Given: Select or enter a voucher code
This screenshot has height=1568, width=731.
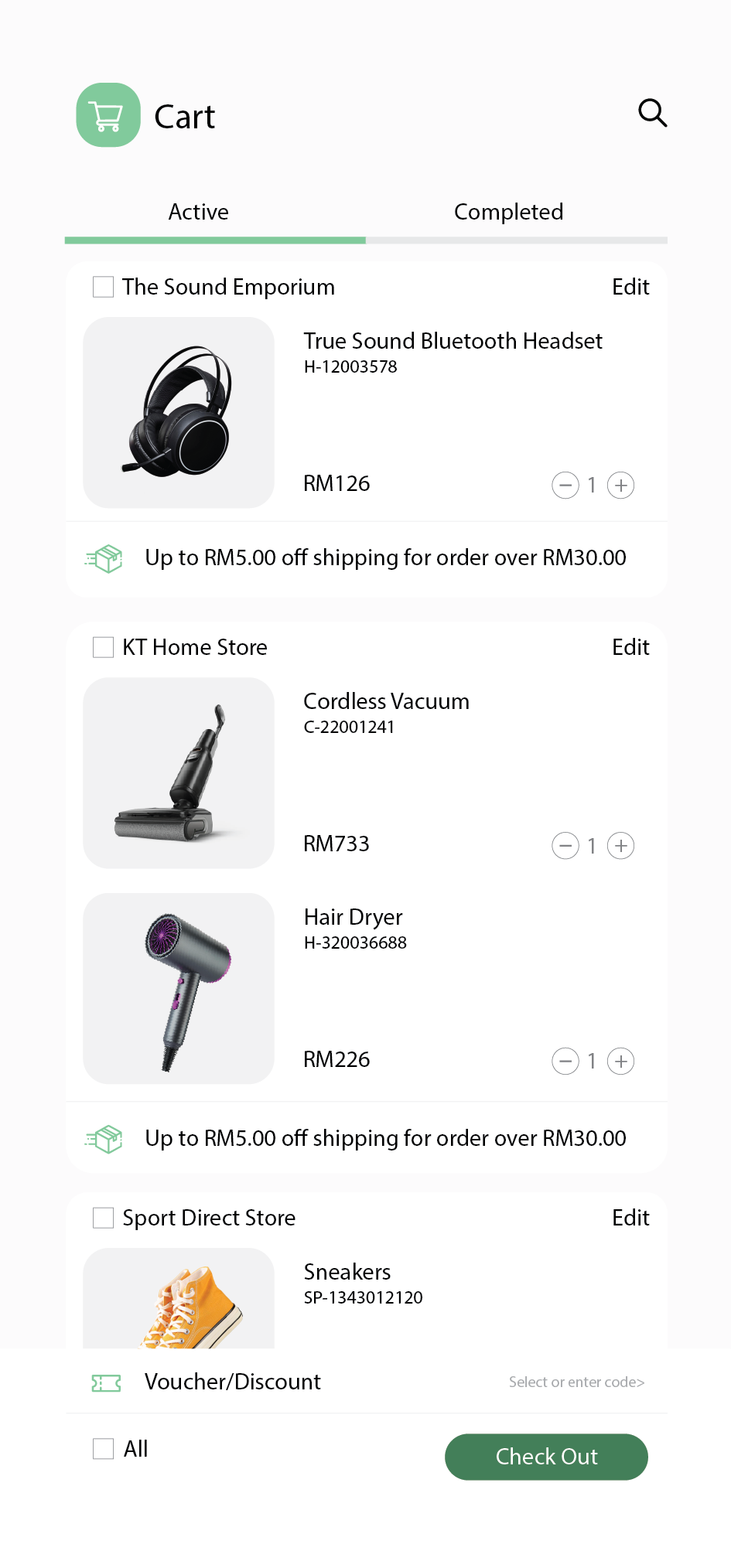Looking at the screenshot, I should [x=576, y=1382].
